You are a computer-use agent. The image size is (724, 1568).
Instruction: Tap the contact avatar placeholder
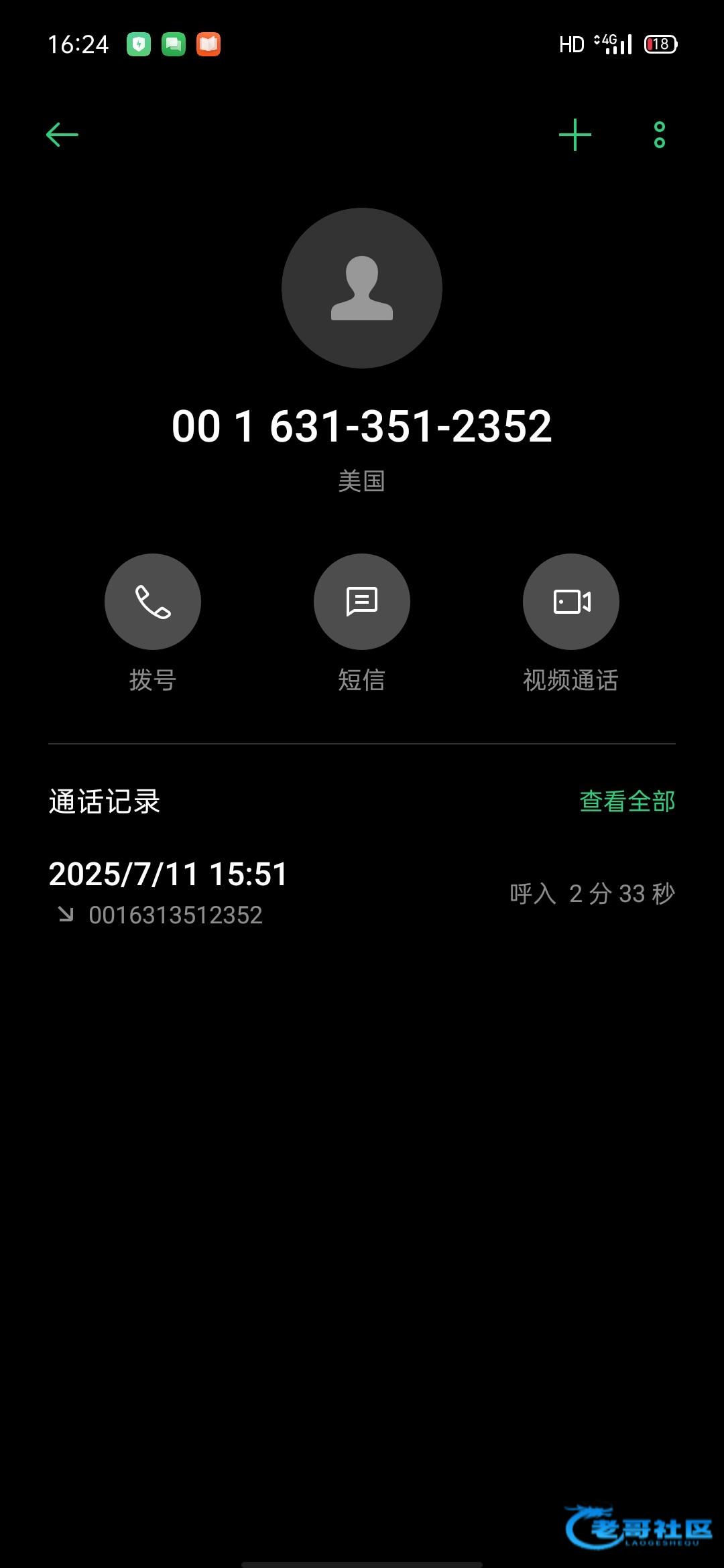pyautogui.click(x=362, y=288)
